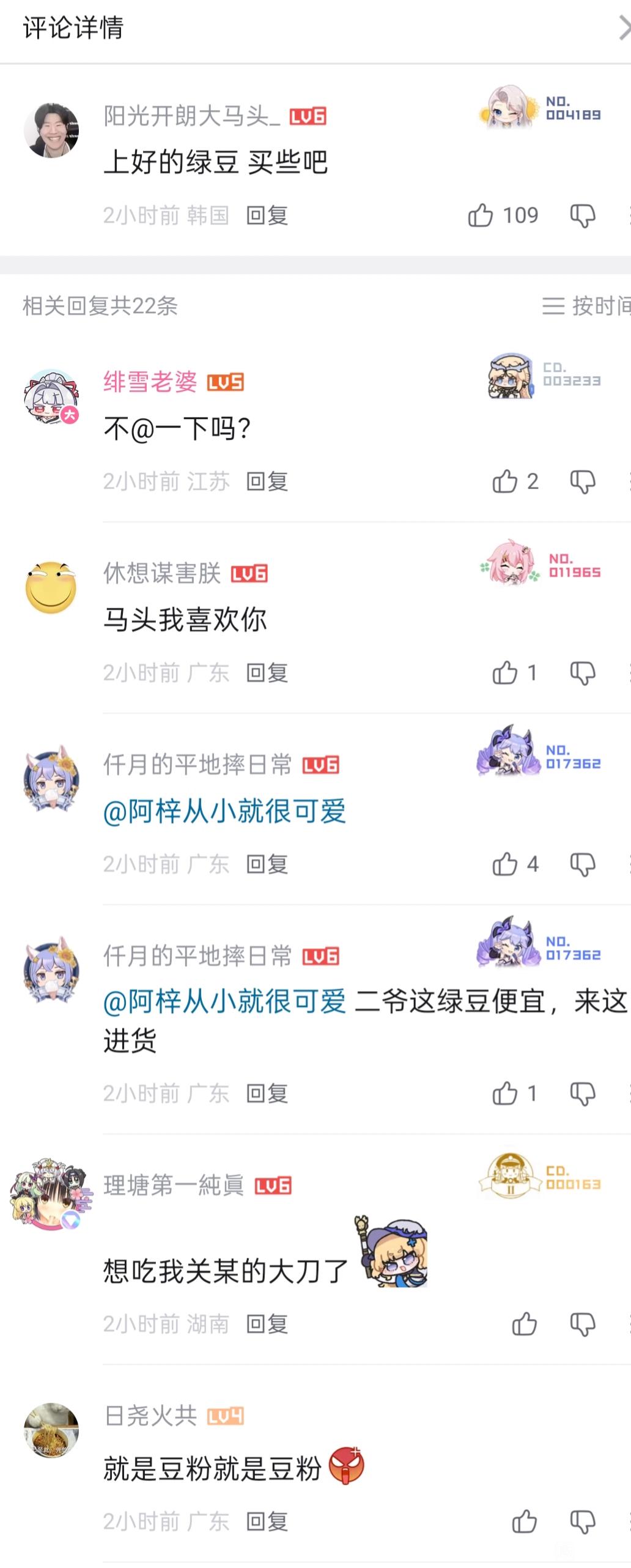The image size is (631, 1568).
Task: Reply to 阳光开朗大马头_'s comment
Action: point(267,215)
